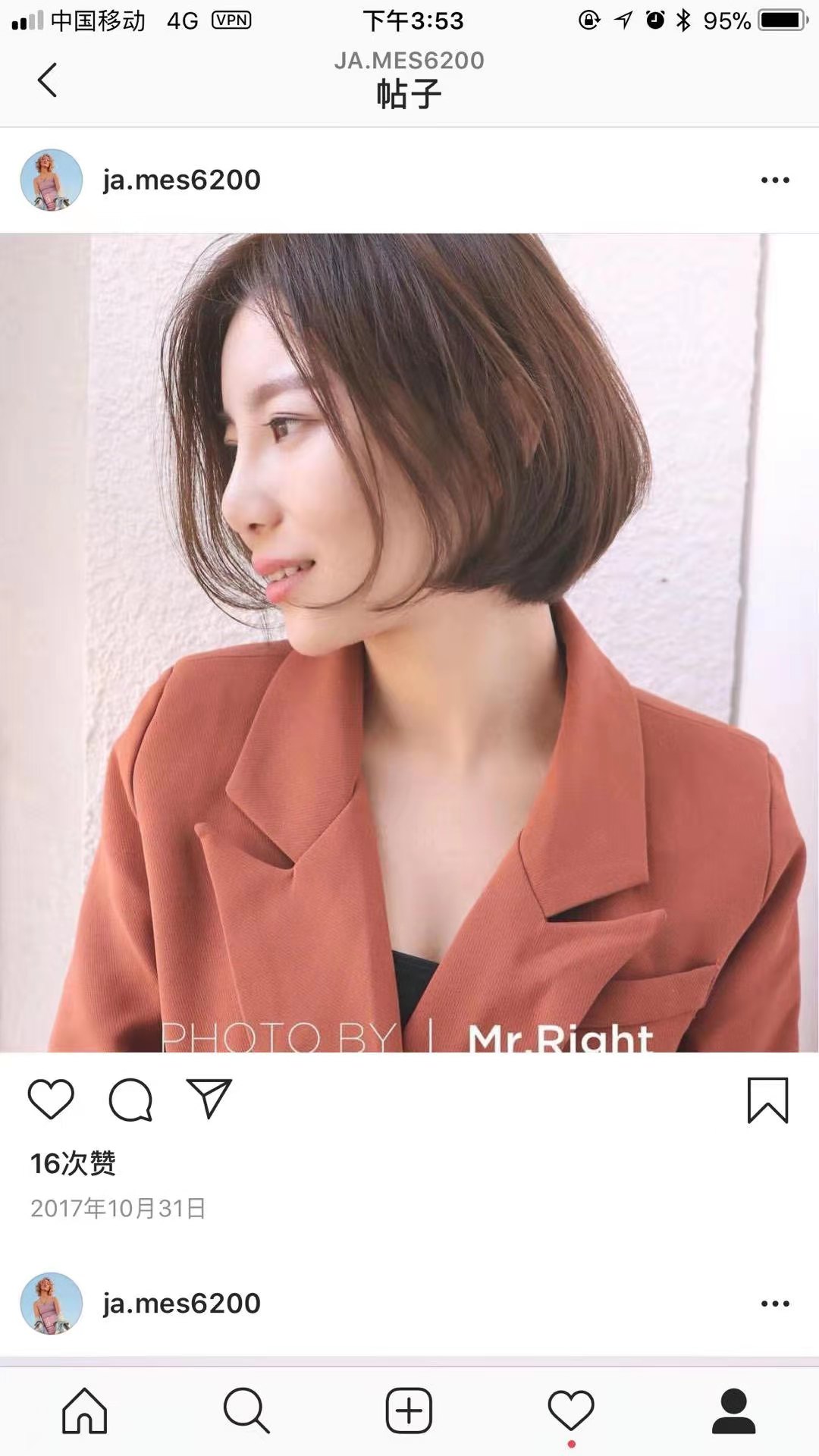View who liked via 16次赞

(x=73, y=1163)
